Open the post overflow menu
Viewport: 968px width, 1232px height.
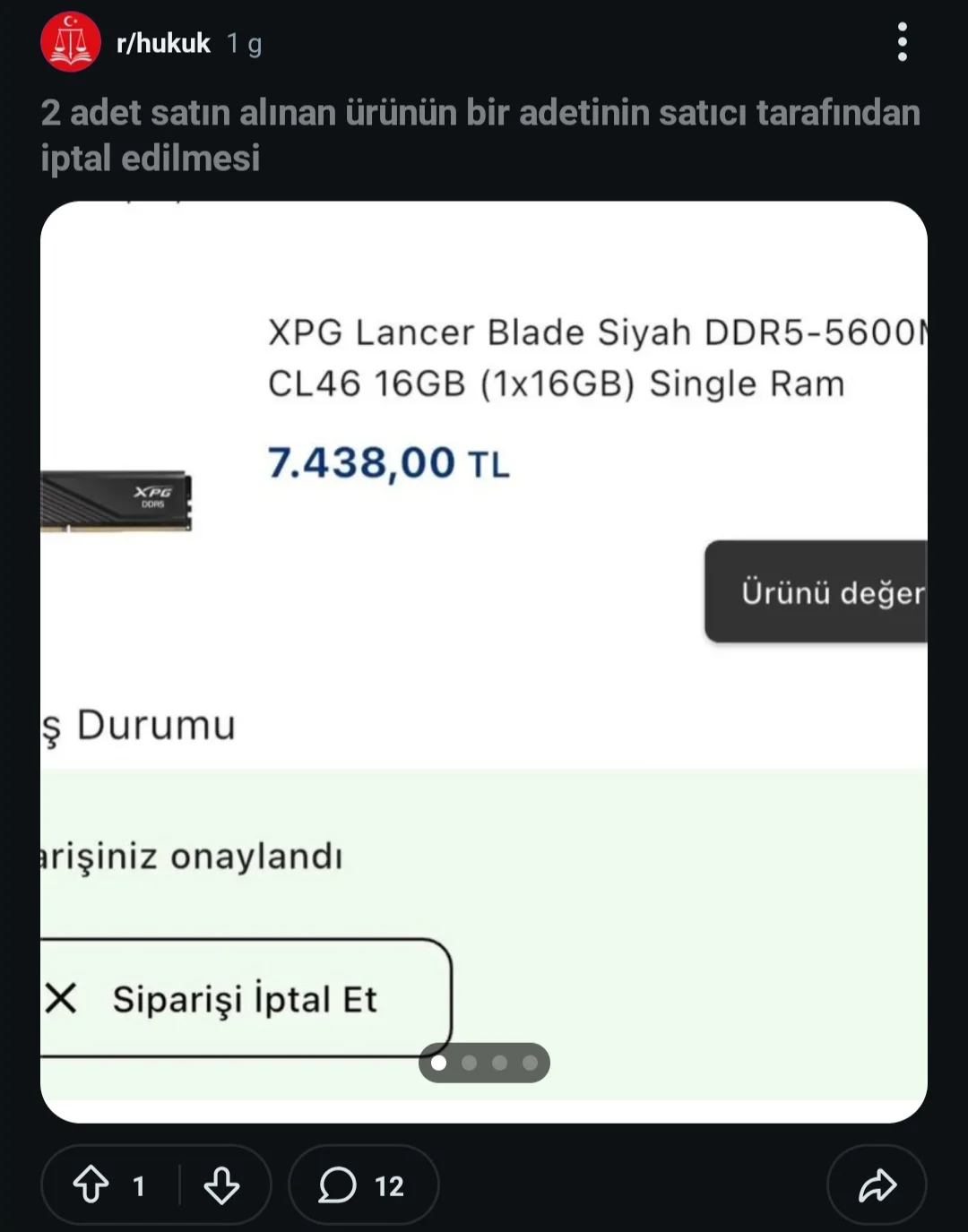[902, 42]
